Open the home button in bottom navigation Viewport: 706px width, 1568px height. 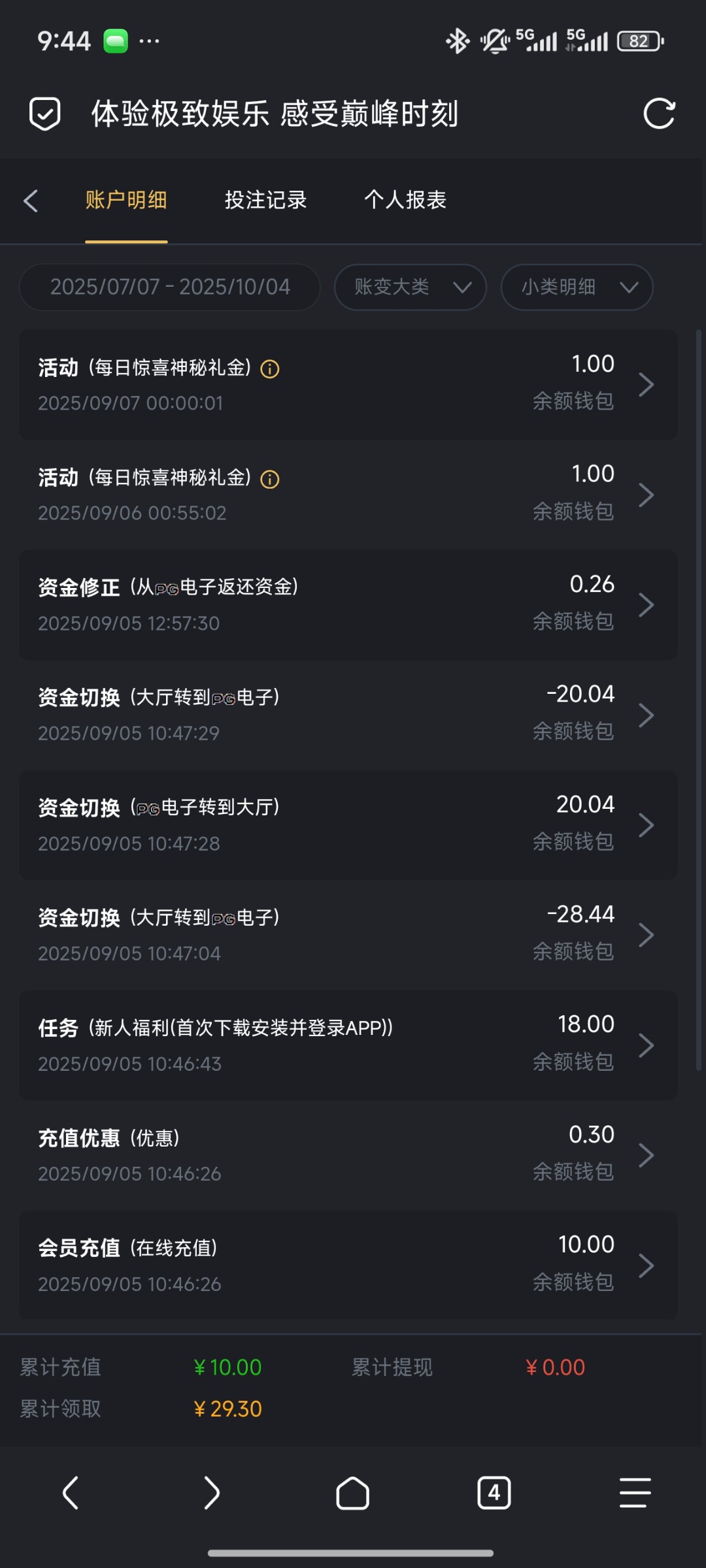coord(352,1494)
